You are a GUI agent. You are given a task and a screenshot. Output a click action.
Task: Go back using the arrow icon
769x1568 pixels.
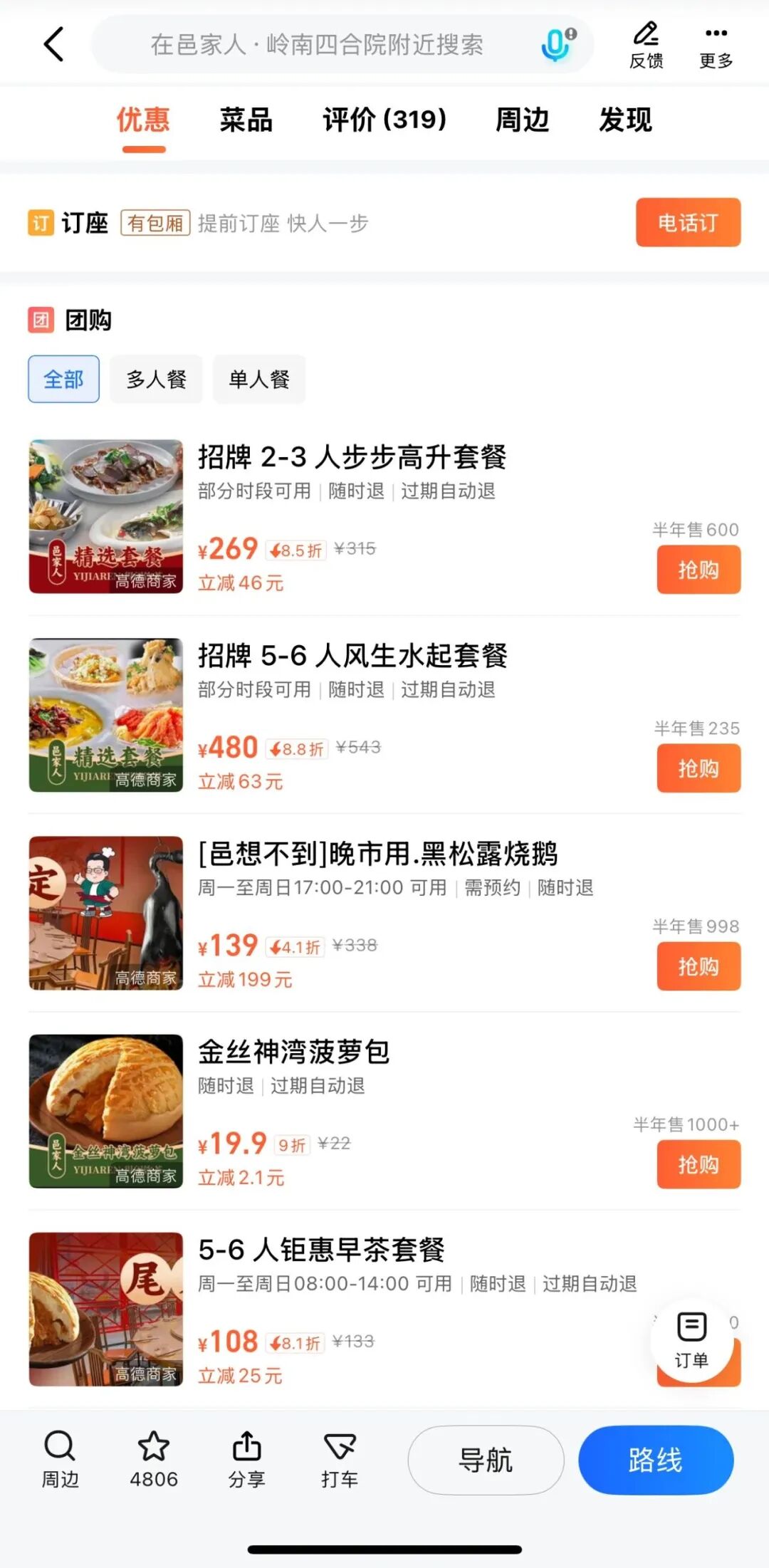coord(54,44)
